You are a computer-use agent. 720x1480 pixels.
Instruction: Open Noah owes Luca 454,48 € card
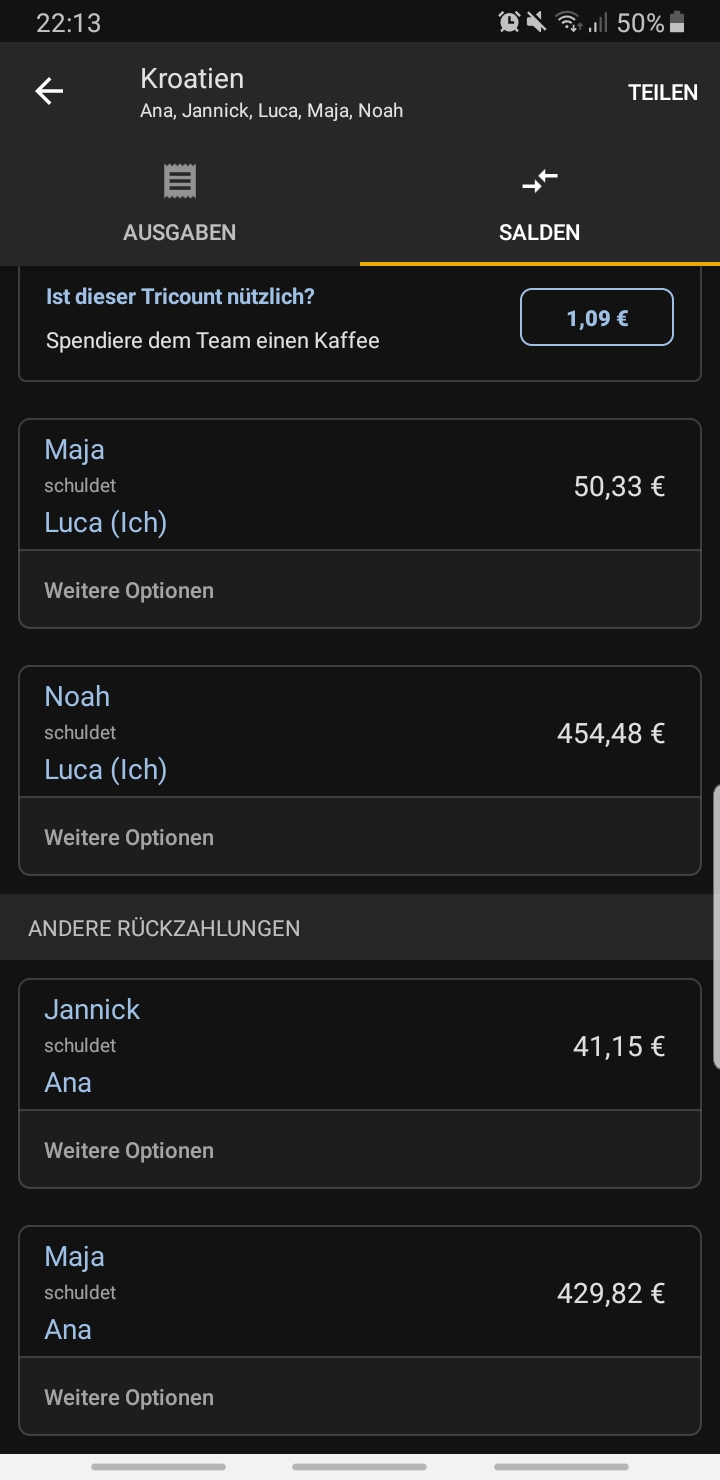coord(360,733)
